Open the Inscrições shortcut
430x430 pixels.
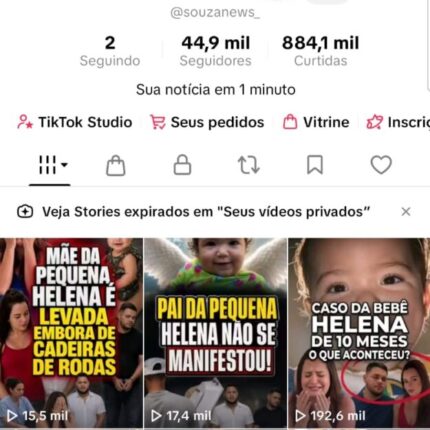[x=398, y=122]
